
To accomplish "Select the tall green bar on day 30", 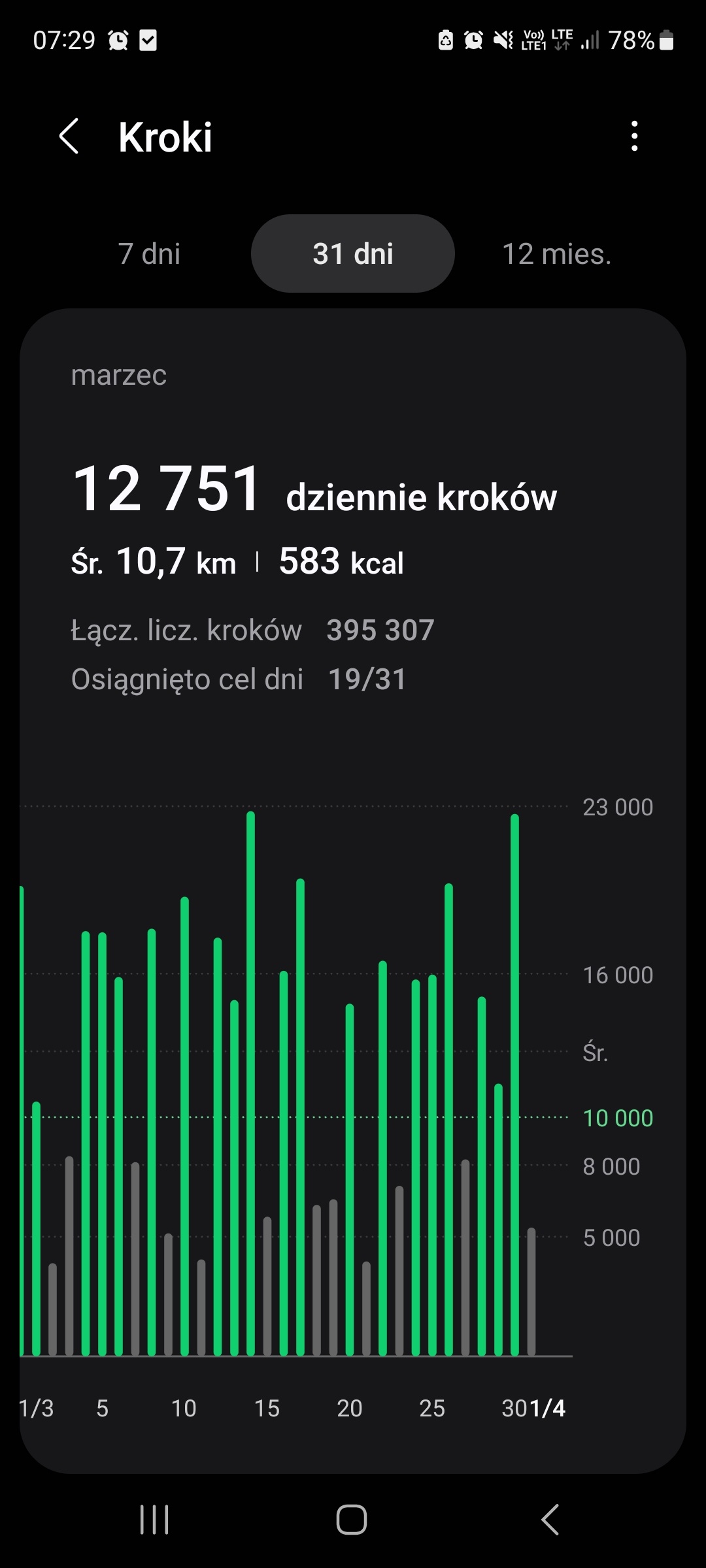I will [x=514, y=1085].
